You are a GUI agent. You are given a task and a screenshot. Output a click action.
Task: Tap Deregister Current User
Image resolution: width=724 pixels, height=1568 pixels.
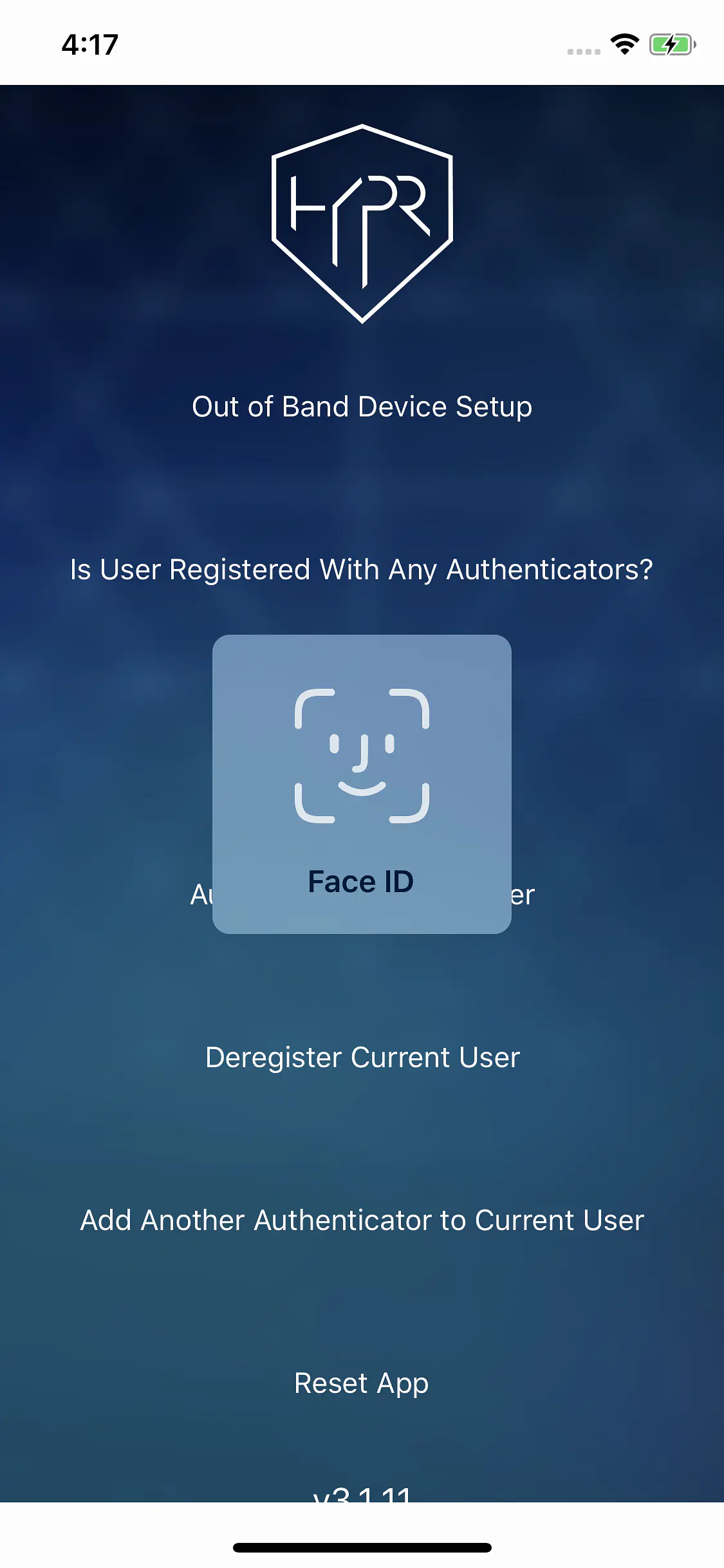362,1058
